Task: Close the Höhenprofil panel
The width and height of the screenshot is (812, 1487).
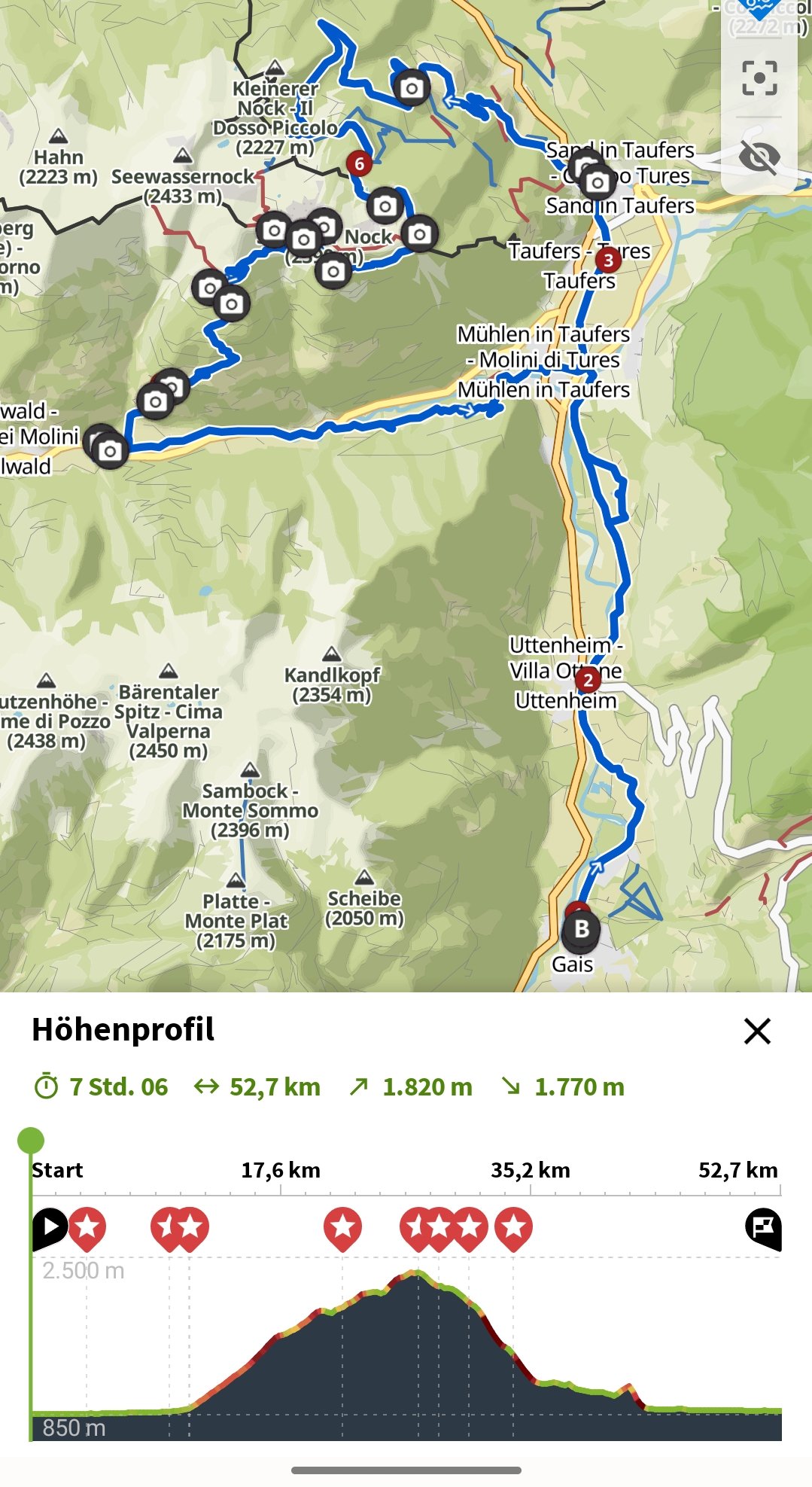Action: [757, 1031]
